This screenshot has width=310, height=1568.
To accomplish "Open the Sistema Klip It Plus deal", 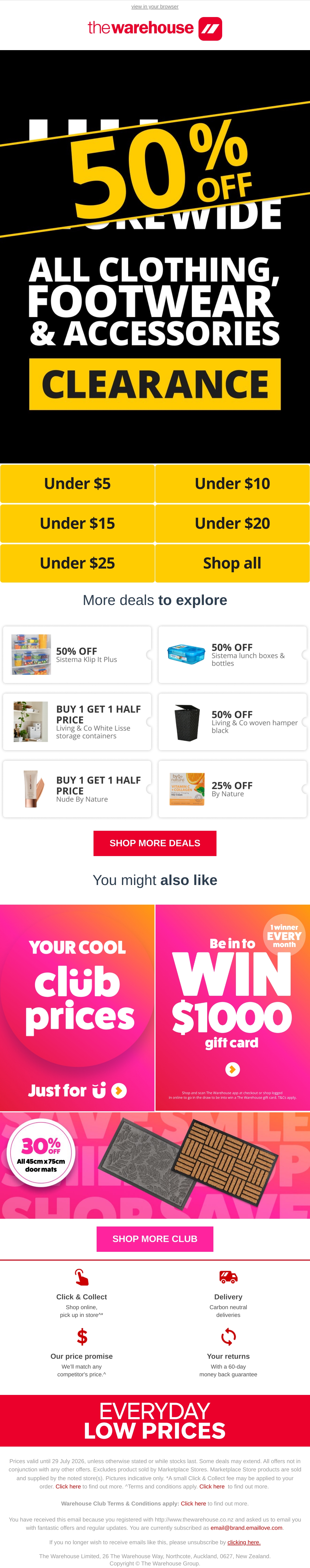I will point(77,654).
